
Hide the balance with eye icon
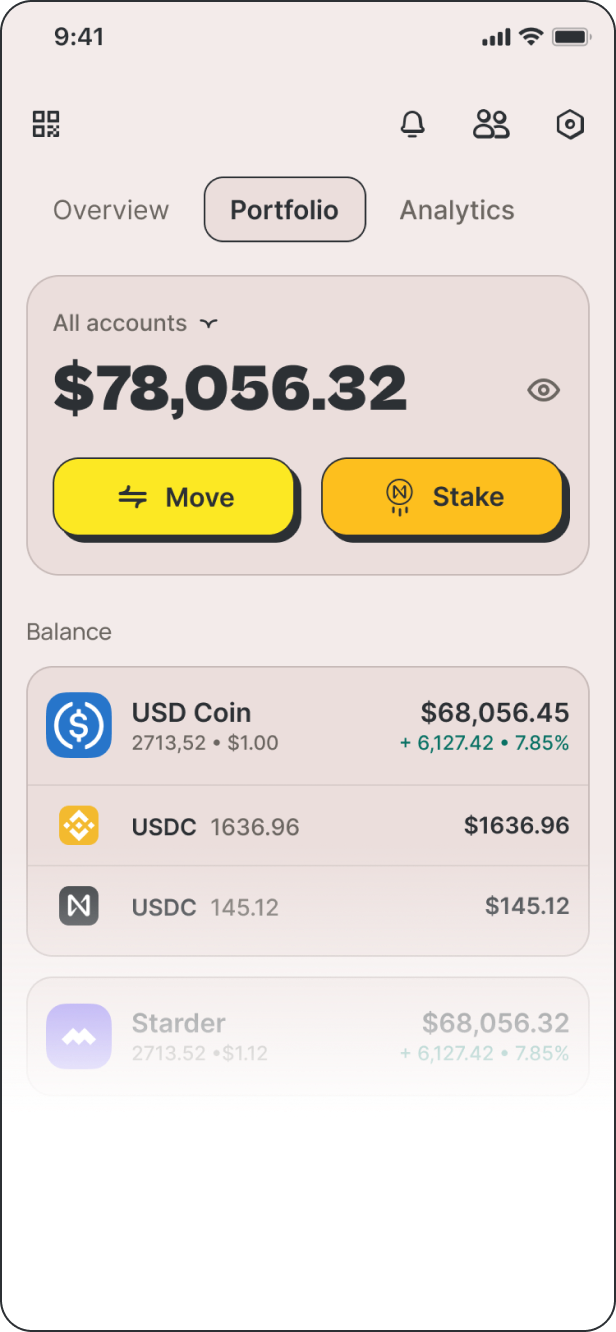(544, 390)
